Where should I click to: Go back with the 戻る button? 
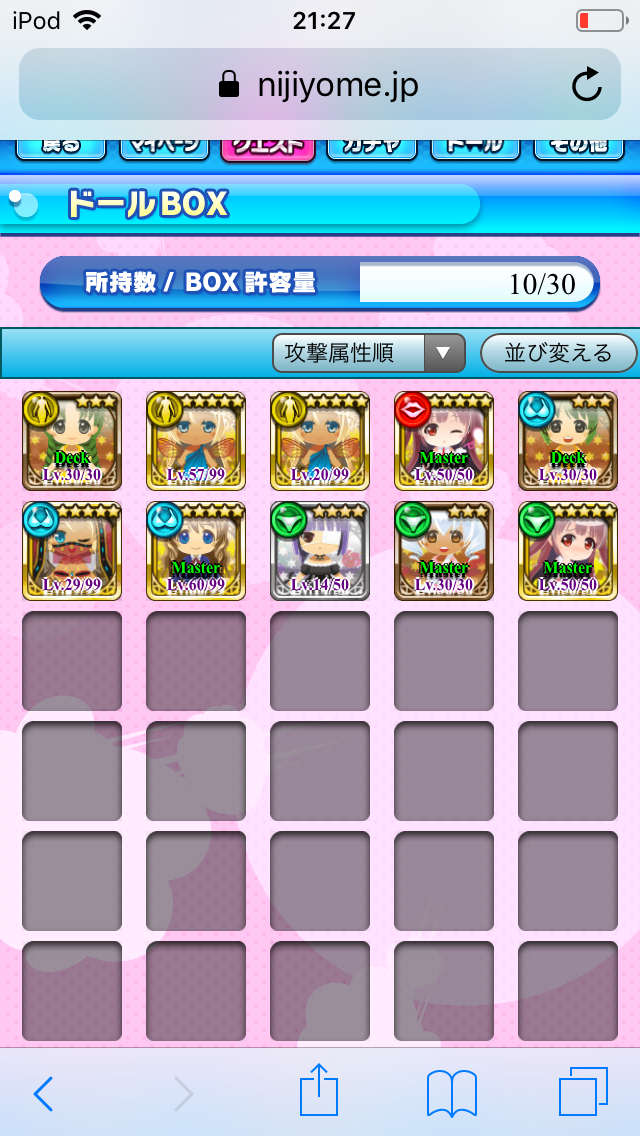click(61, 146)
